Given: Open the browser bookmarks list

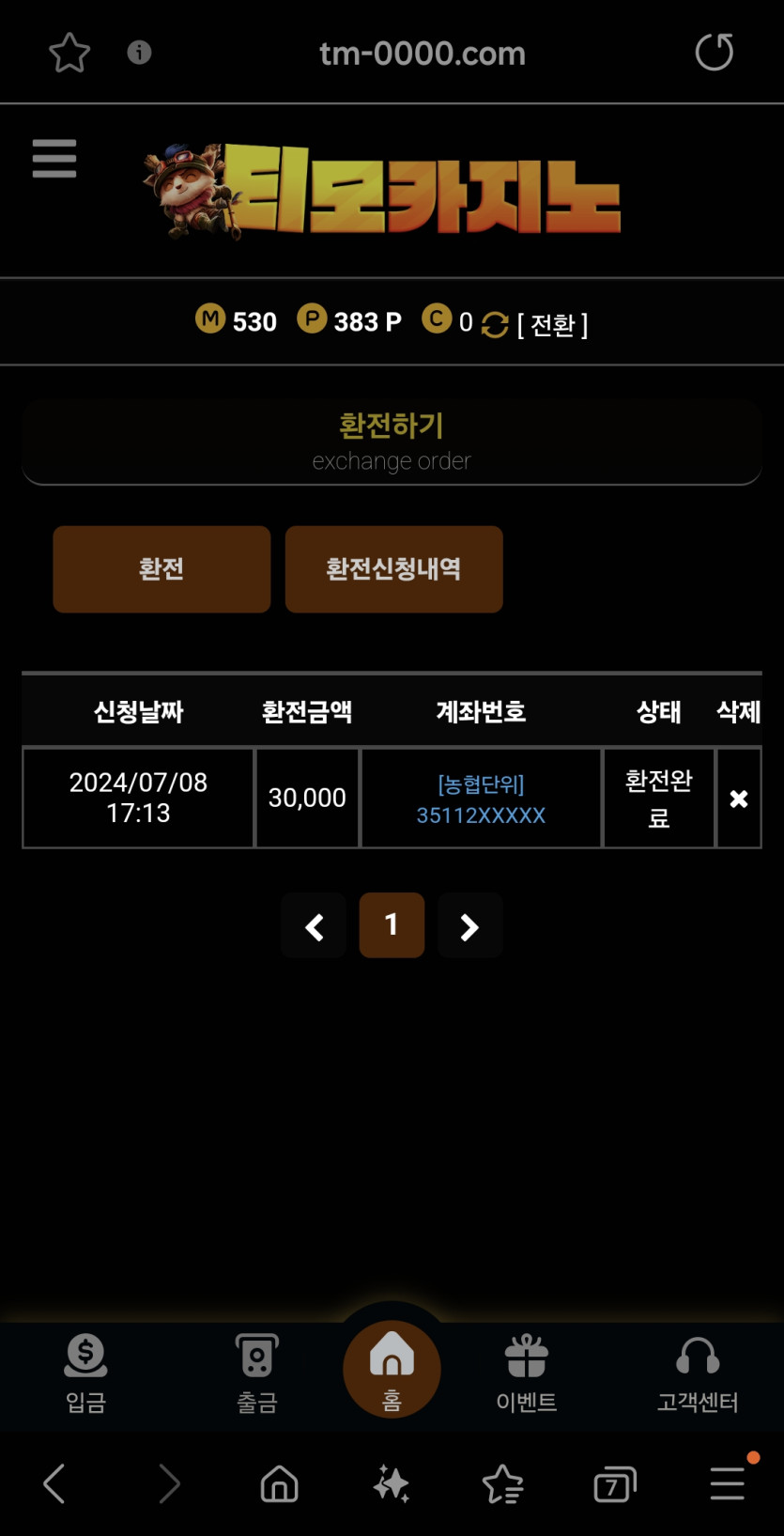Looking at the screenshot, I should (502, 1484).
